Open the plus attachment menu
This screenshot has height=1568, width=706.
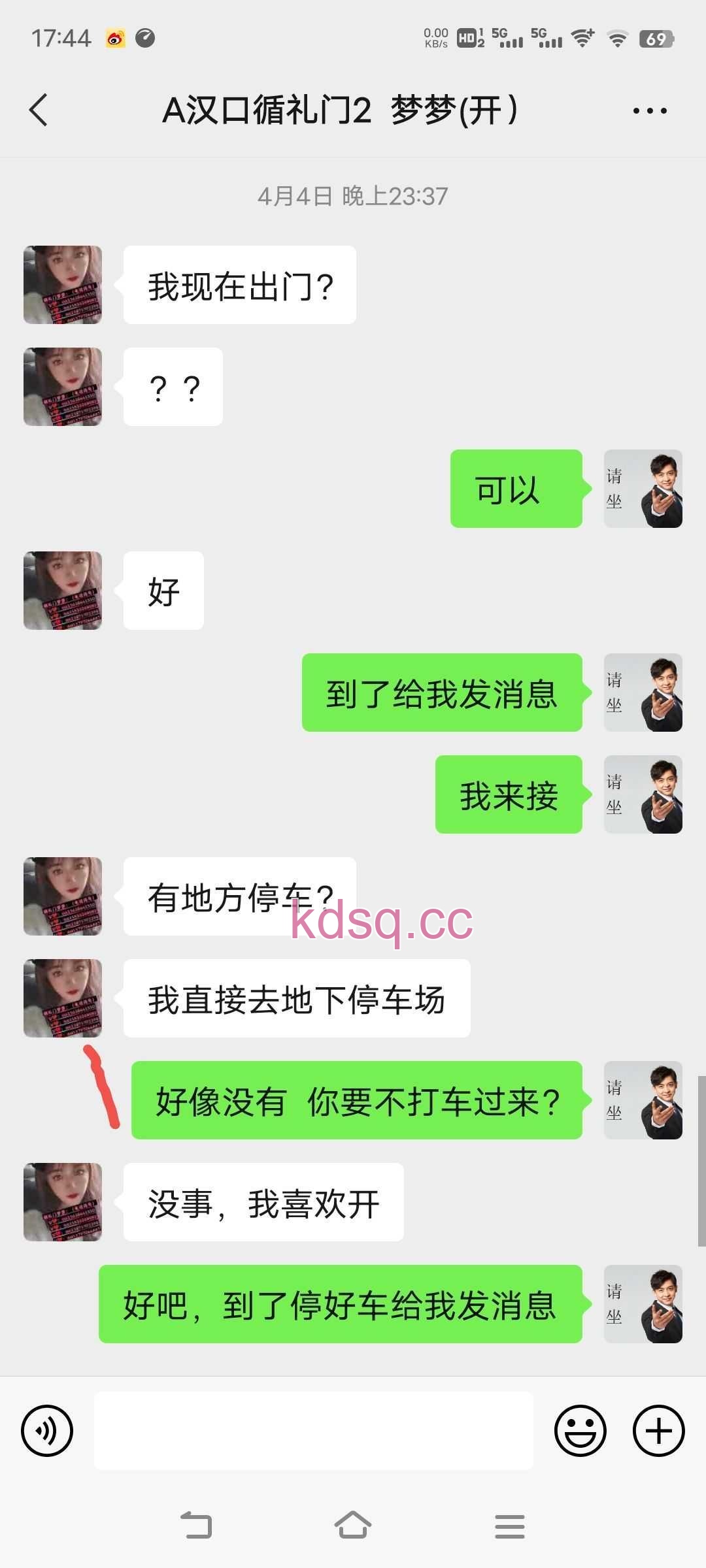pos(658,1430)
